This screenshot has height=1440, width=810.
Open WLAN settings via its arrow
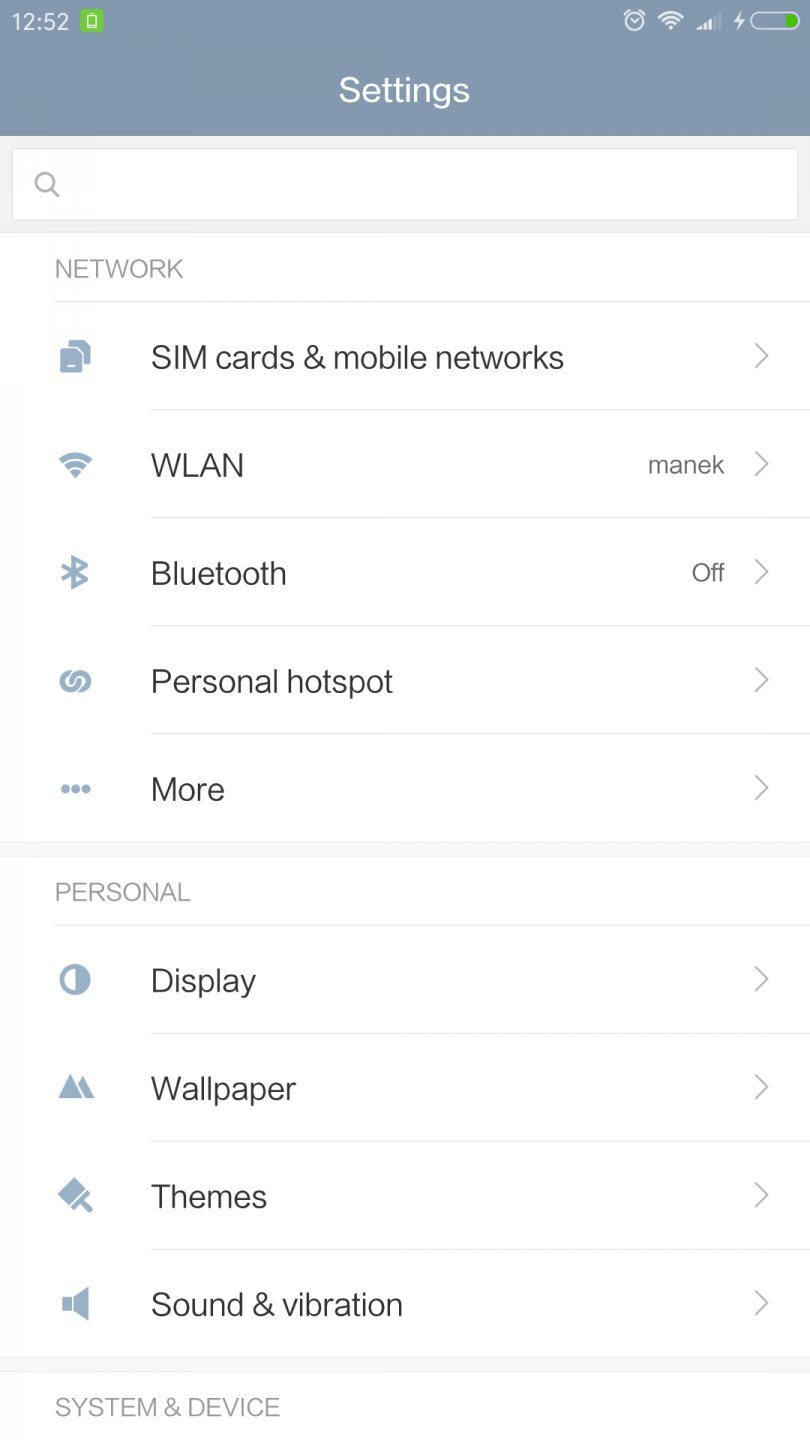coord(761,464)
